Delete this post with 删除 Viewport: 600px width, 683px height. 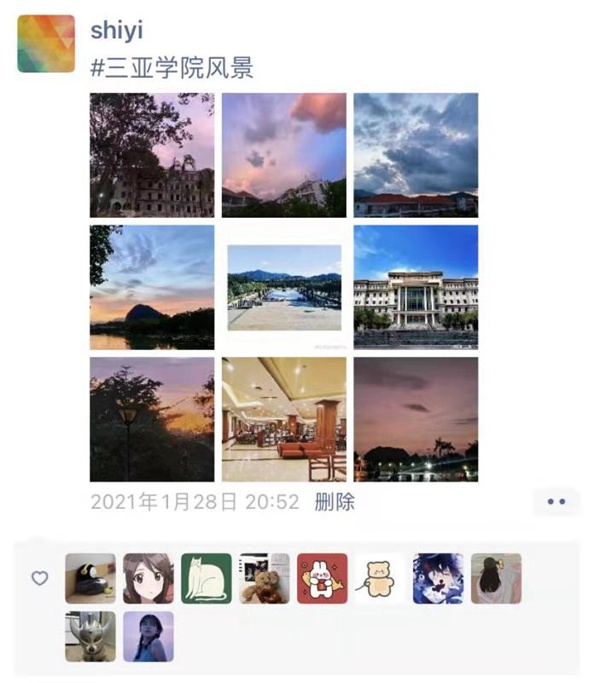click(x=334, y=502)
